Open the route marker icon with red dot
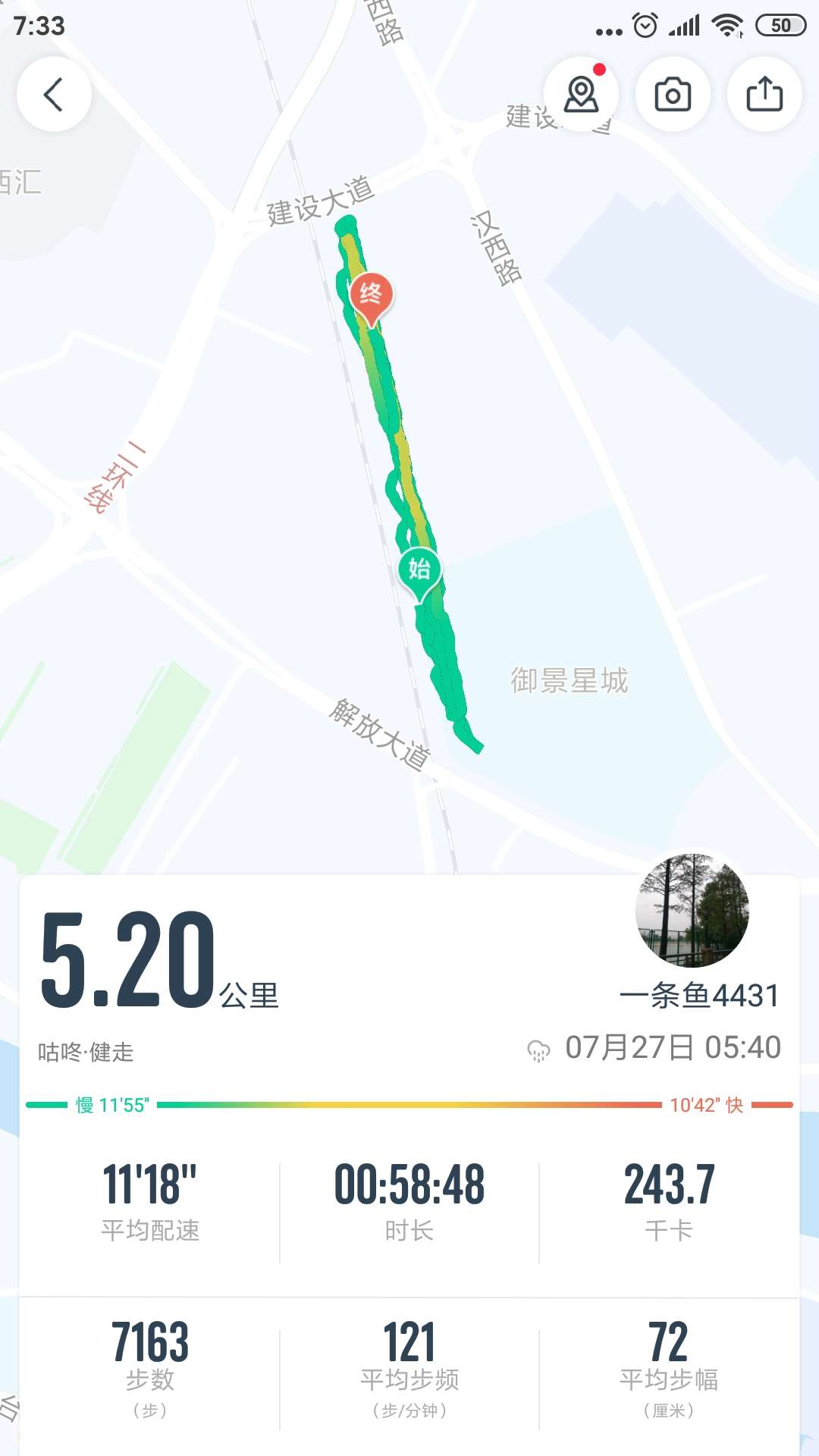 [x=582, y=94]
